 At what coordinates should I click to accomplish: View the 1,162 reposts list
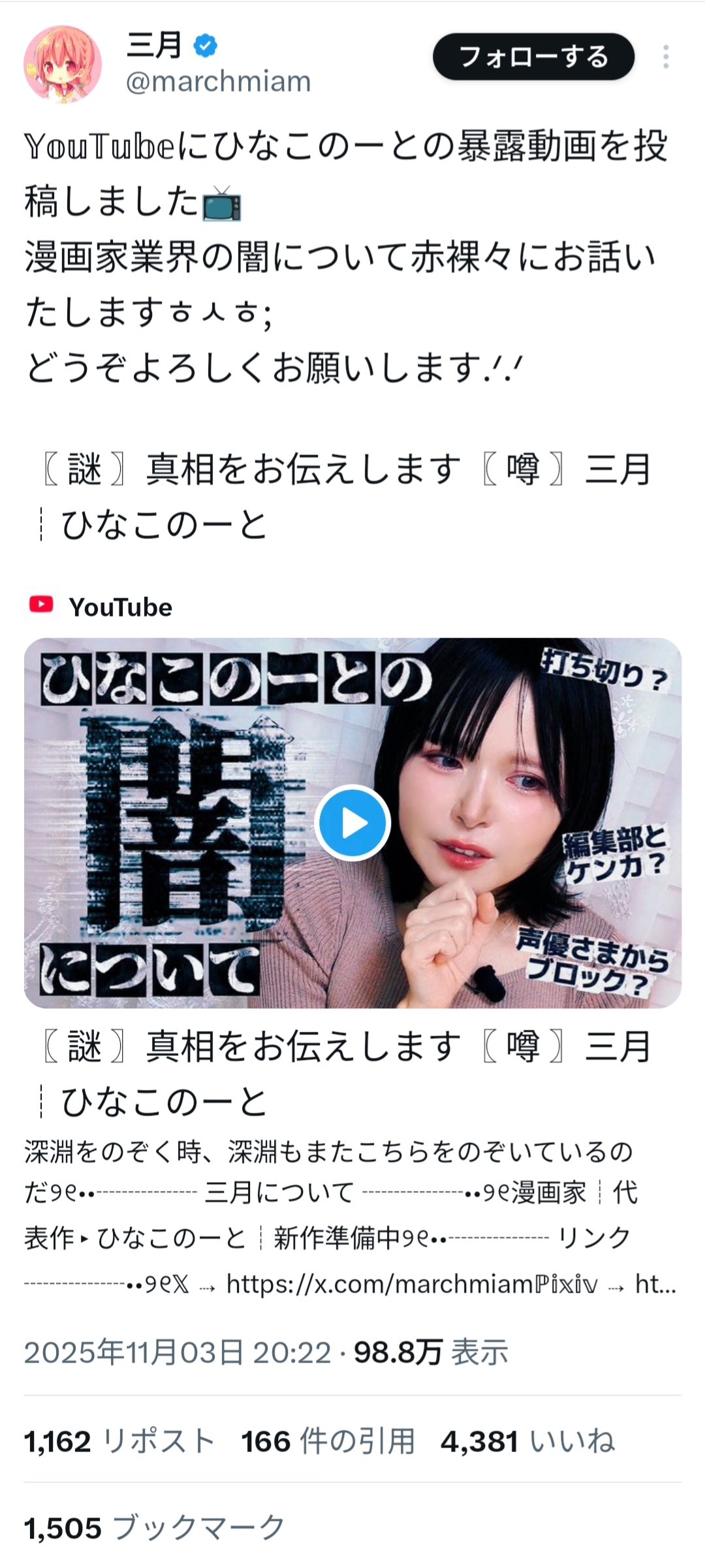point(120,1441)
